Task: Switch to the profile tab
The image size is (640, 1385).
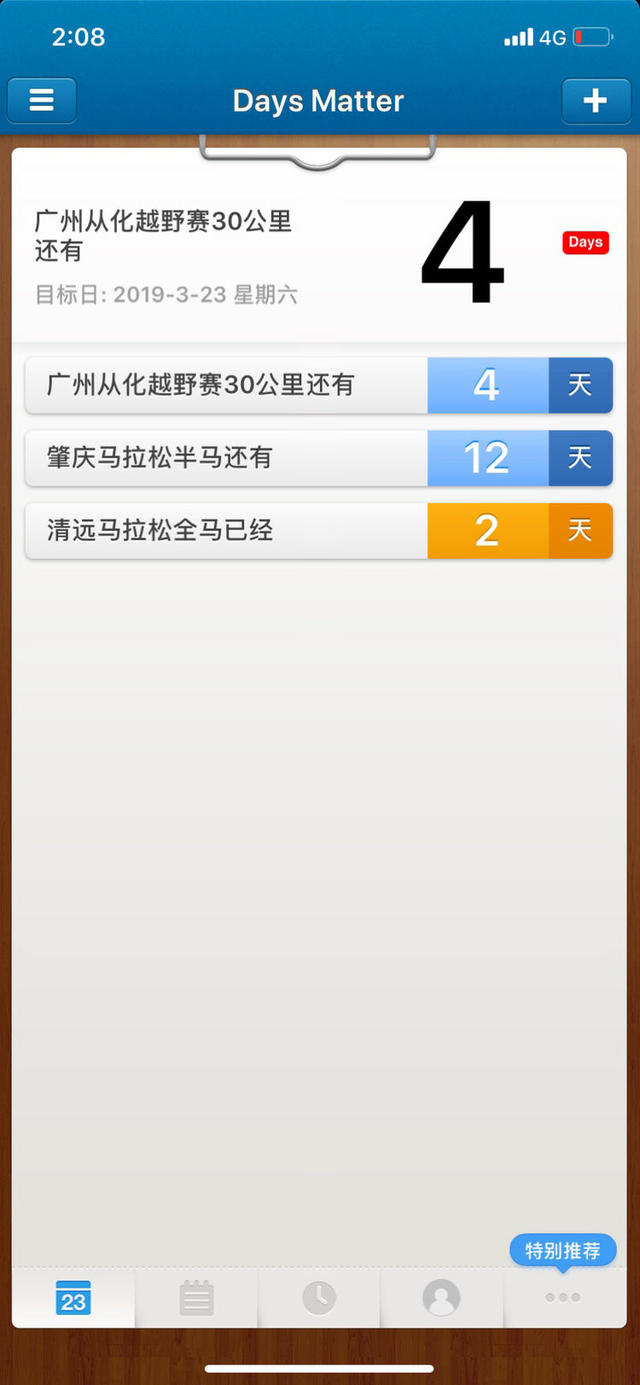Action: pos(441,1298)
